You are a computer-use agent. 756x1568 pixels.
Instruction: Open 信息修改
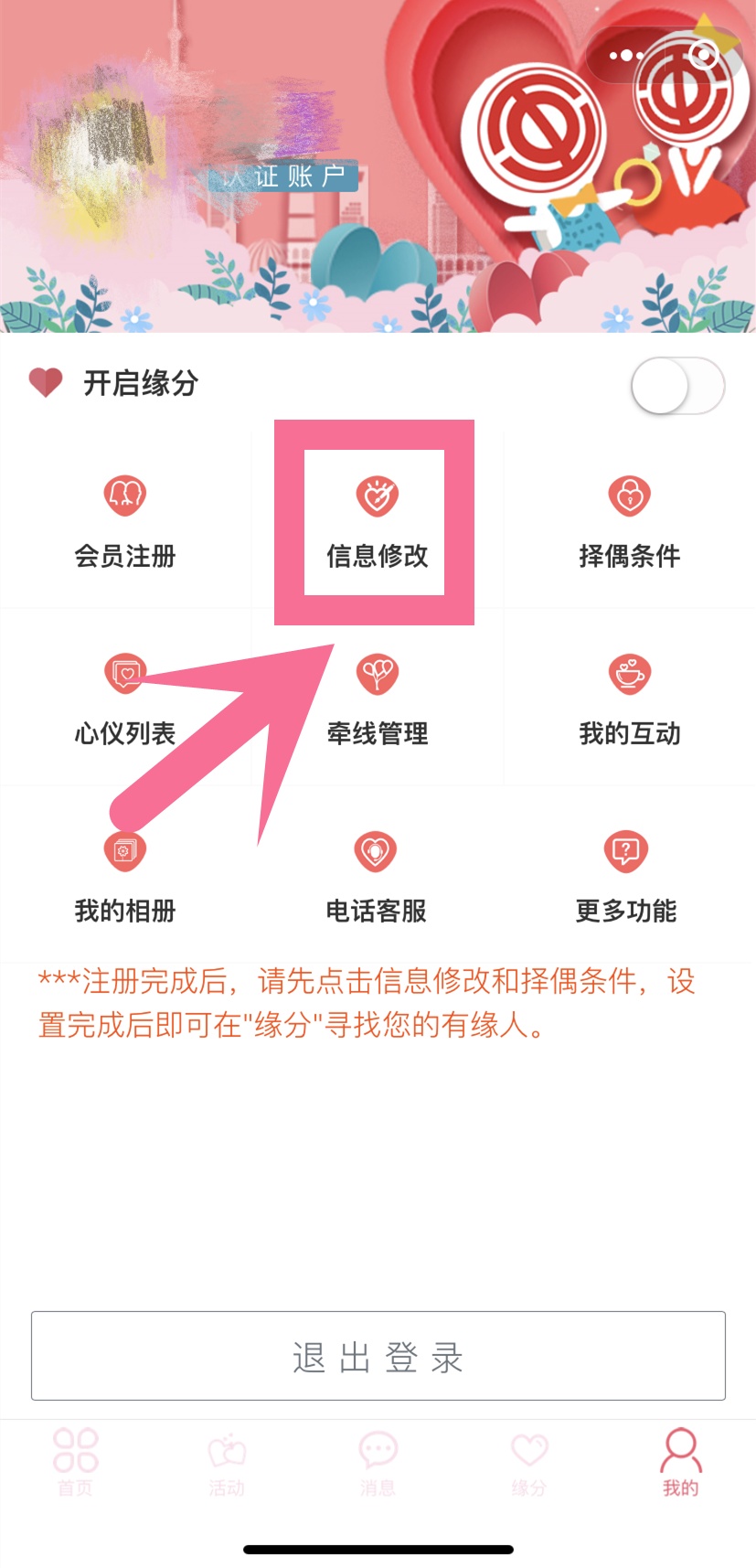[x=377, y=522]
